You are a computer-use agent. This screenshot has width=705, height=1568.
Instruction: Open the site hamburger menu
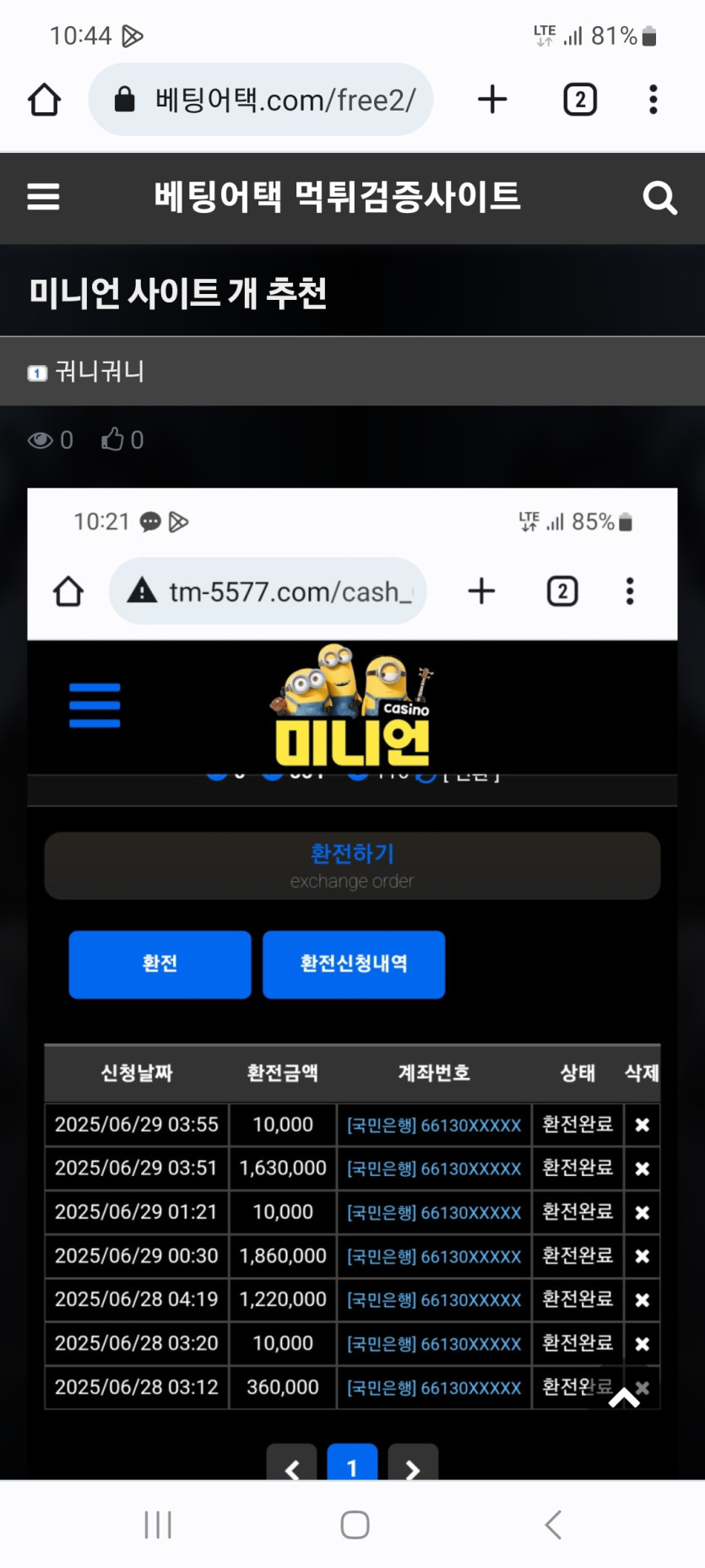tap(44, 198)
